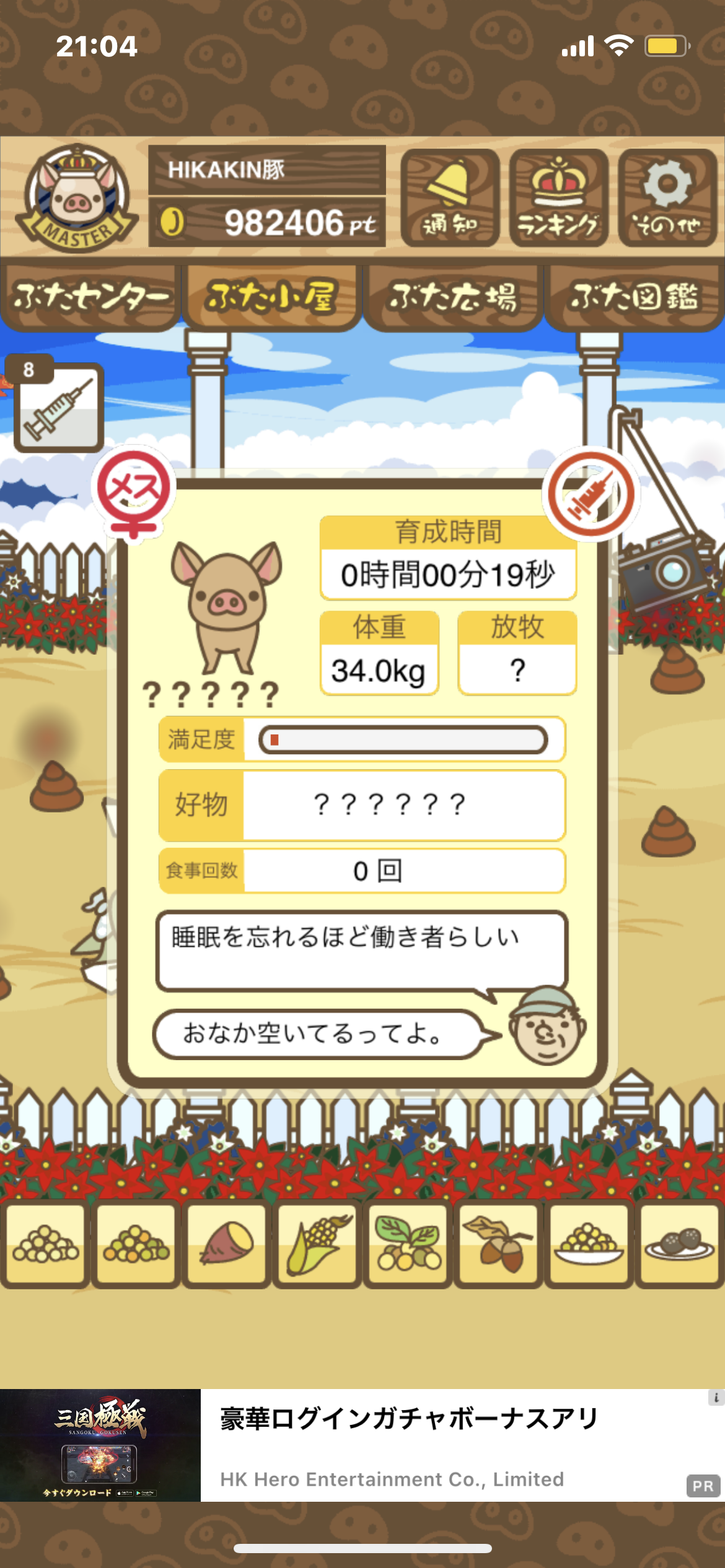725x1568 pixels.
Task: Choose the dark truffles on a plate
Action: coord(679,1244)
